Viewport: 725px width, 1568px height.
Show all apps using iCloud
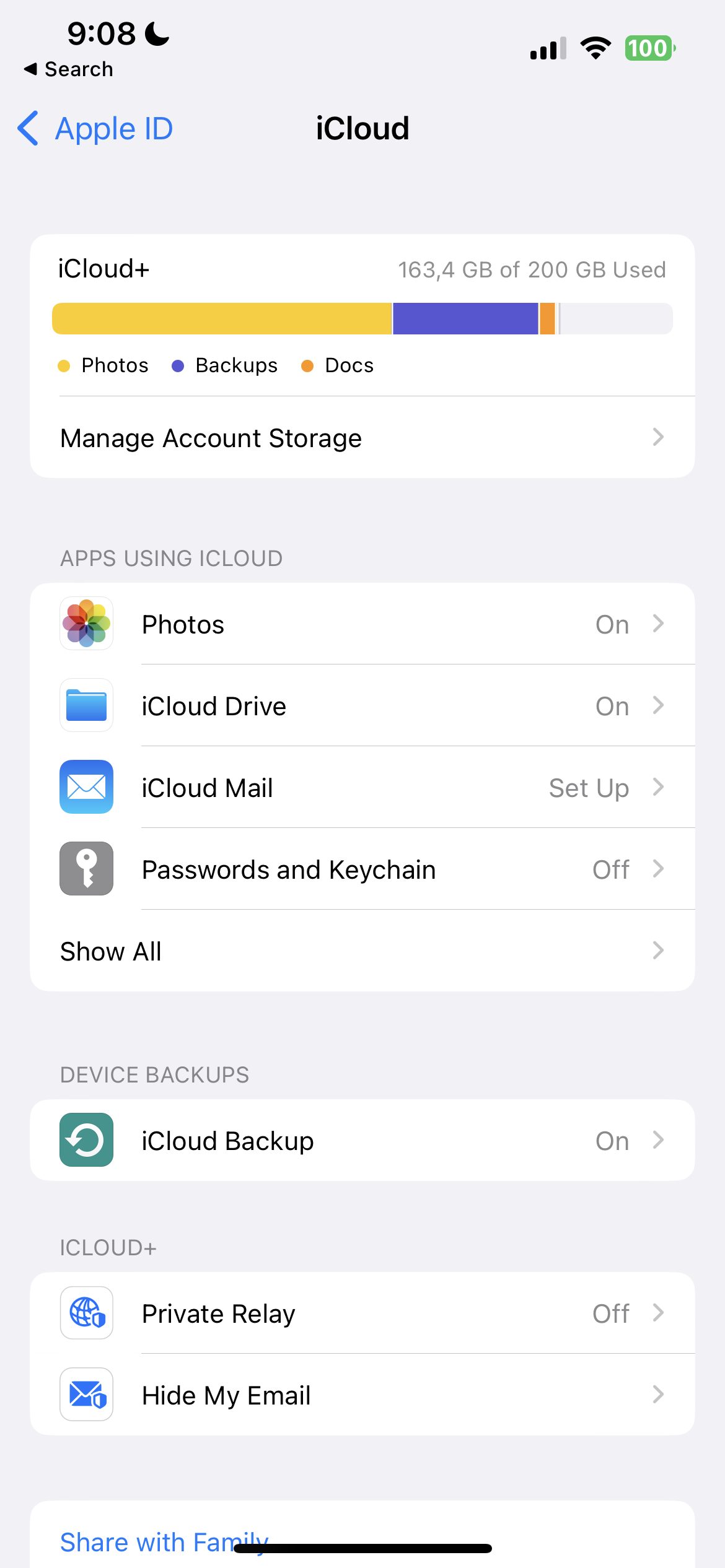362,951
